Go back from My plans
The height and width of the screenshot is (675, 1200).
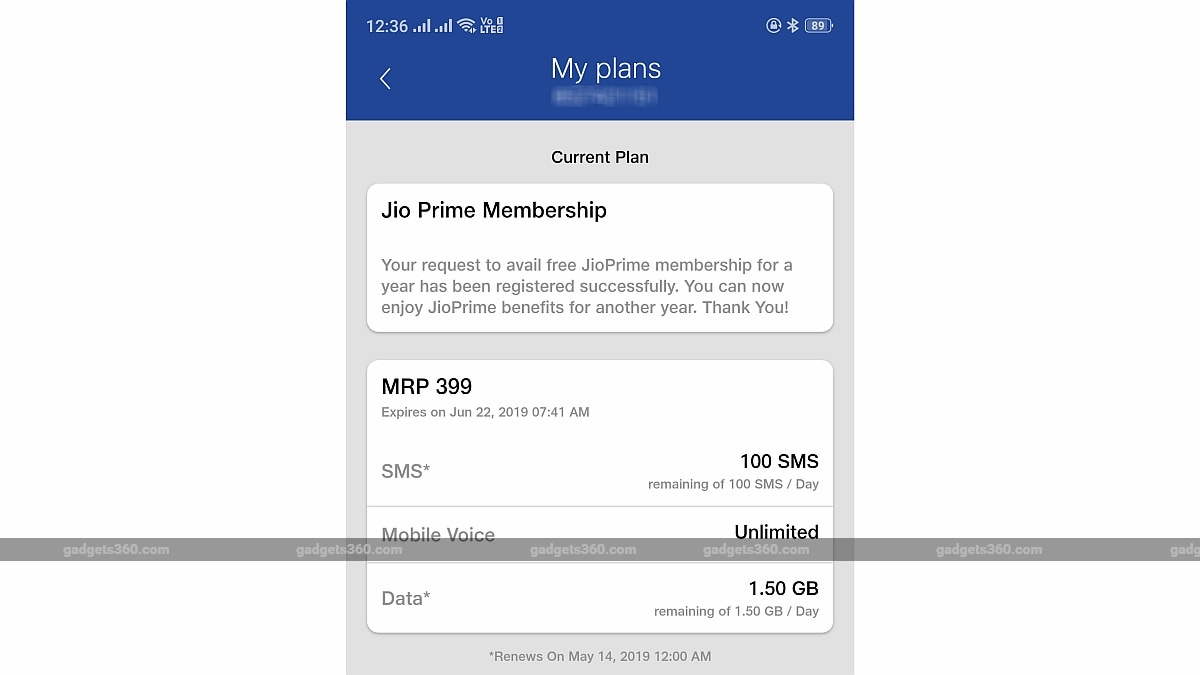pyautogui.click(x=385, y=79)
